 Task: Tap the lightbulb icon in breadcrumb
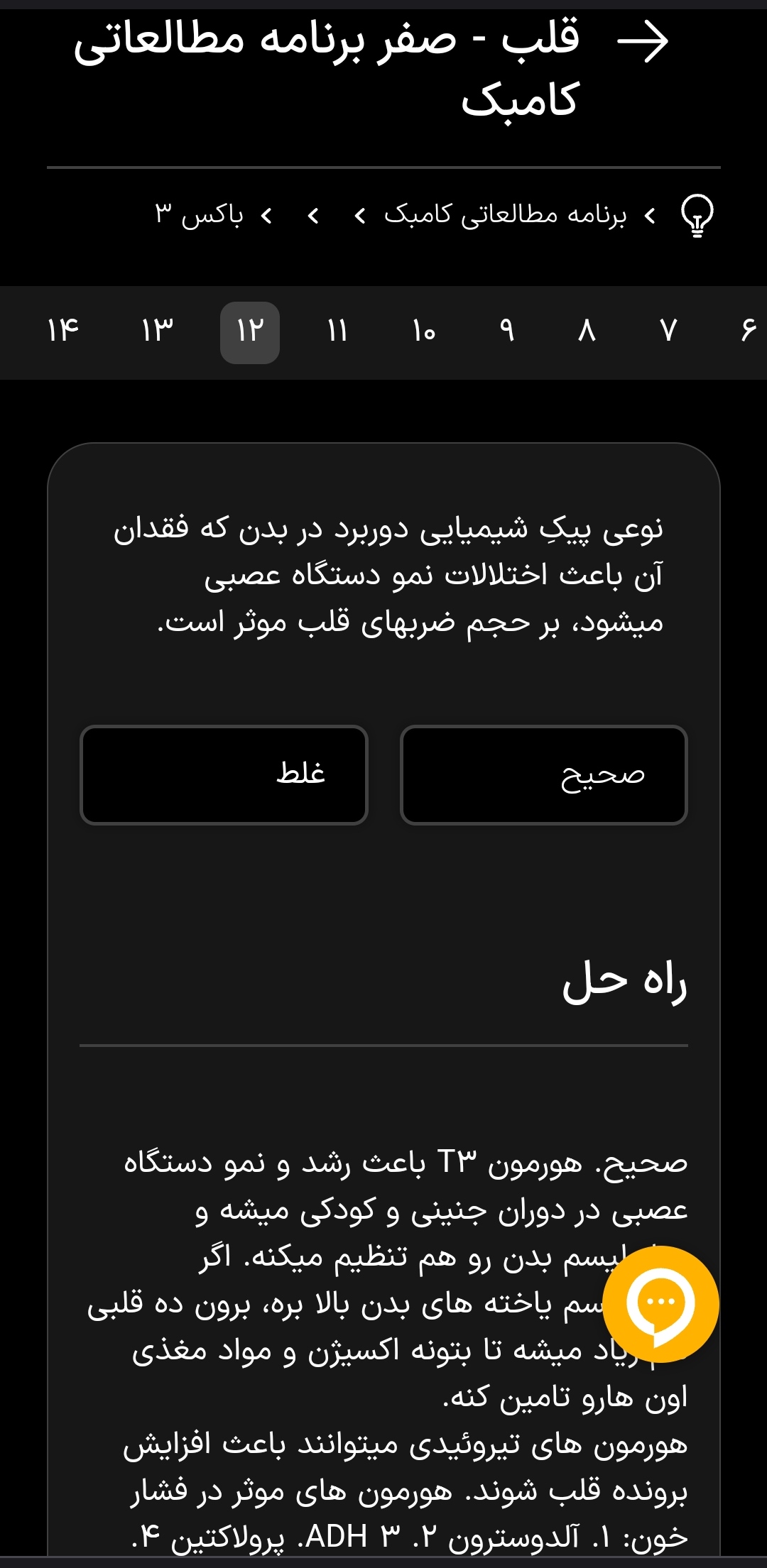point(697,216)
